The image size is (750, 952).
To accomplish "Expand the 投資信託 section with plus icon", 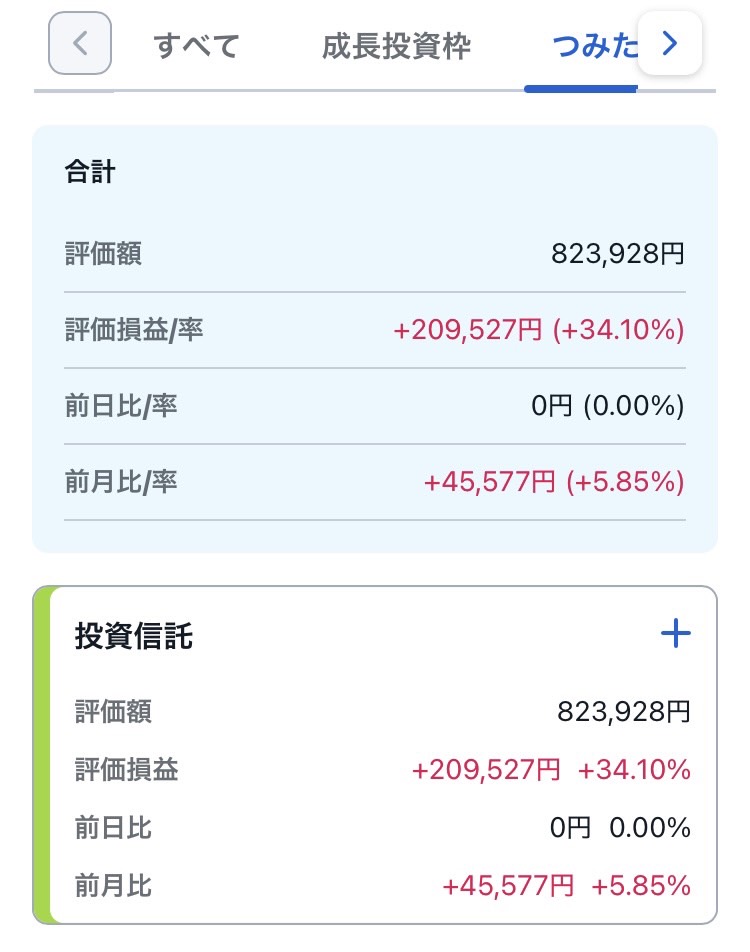I will (x=676, y=633).
